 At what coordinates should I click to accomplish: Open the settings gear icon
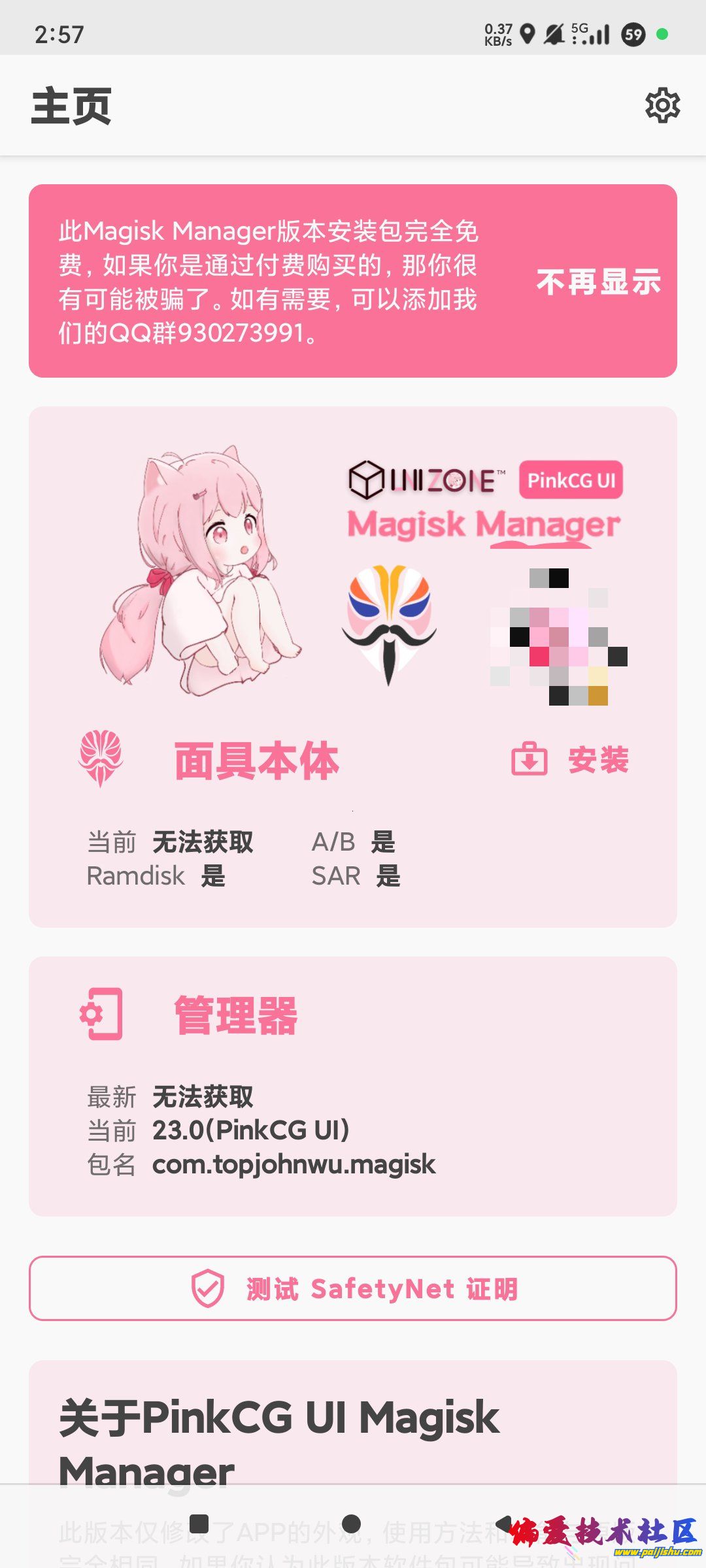[x=662, y=105]
